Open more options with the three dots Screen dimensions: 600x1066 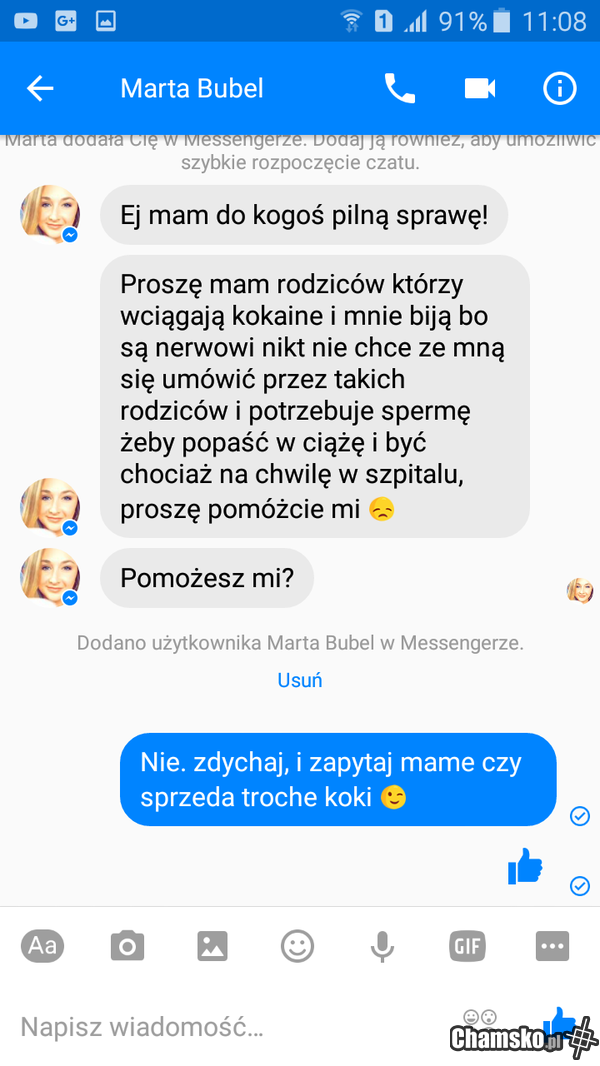(552, 945)
